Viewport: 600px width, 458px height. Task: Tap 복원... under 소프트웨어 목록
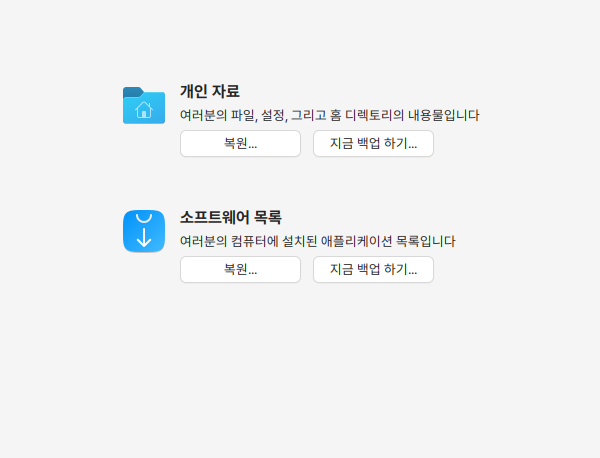[240, 269]
